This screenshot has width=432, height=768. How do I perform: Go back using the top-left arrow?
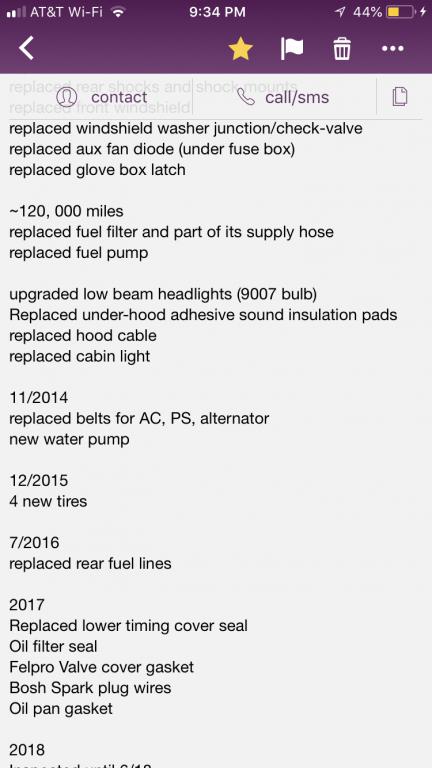click(26, 48)
